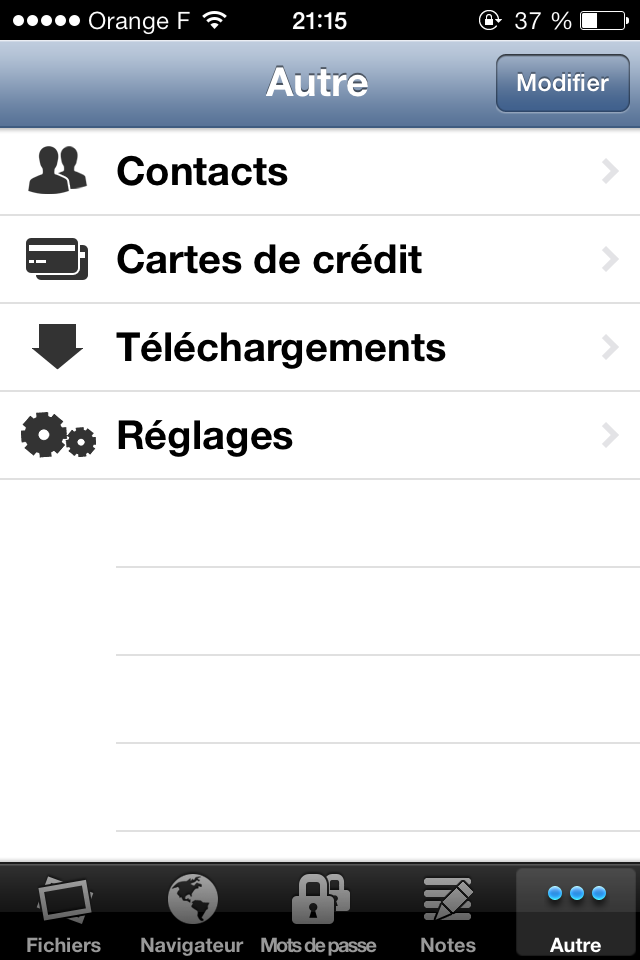
Task: Tap the Autre tab
Action: pos(575,912)
